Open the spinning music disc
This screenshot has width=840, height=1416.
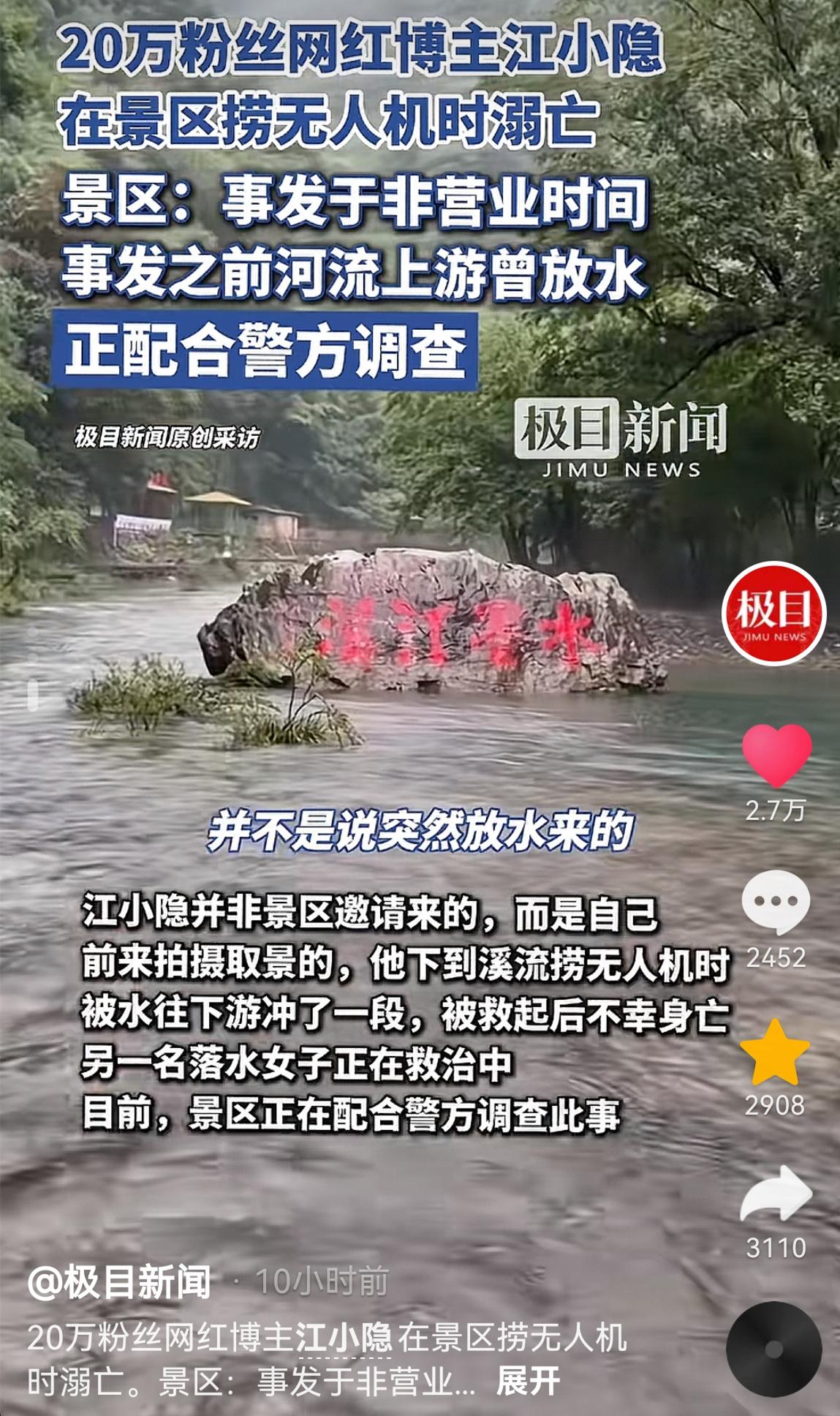point(773,1349)
